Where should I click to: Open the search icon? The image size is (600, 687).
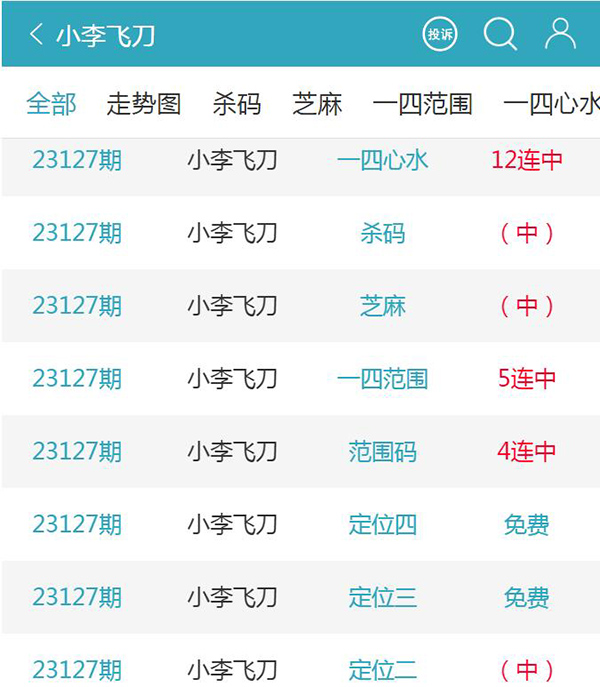(500, 35)
